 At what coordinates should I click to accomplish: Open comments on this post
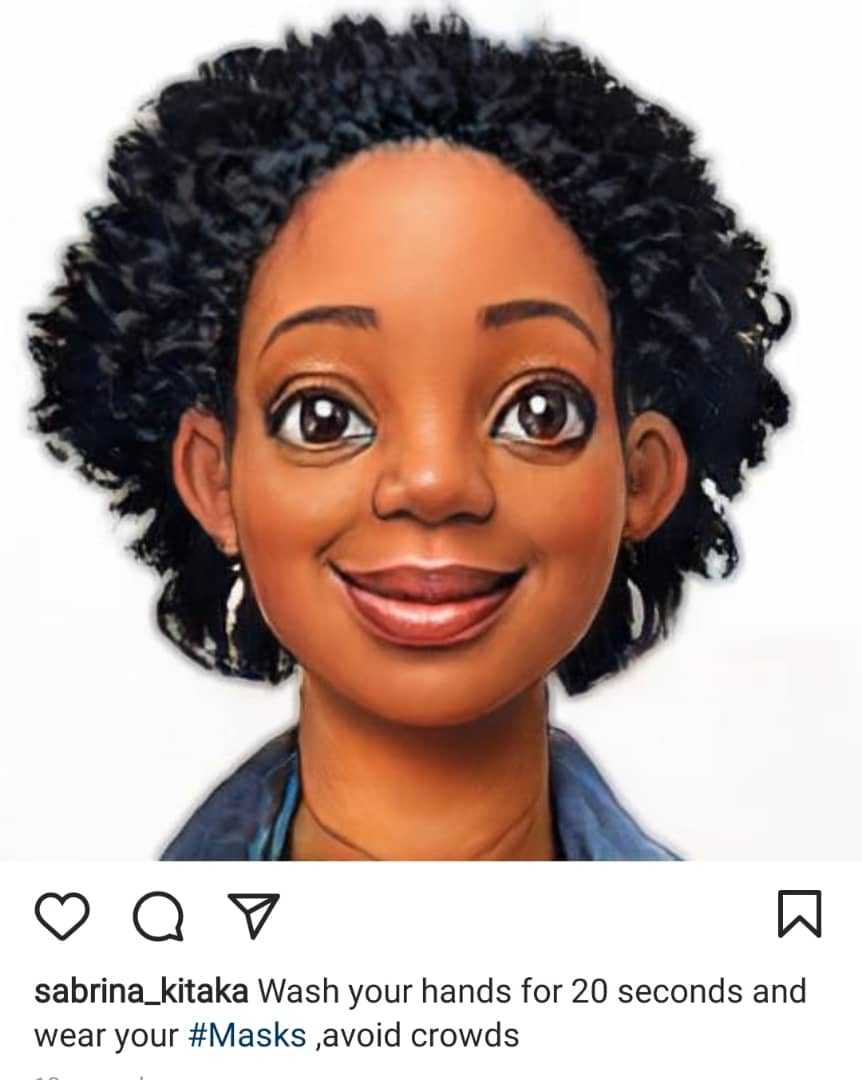click(x=158, y=916)
